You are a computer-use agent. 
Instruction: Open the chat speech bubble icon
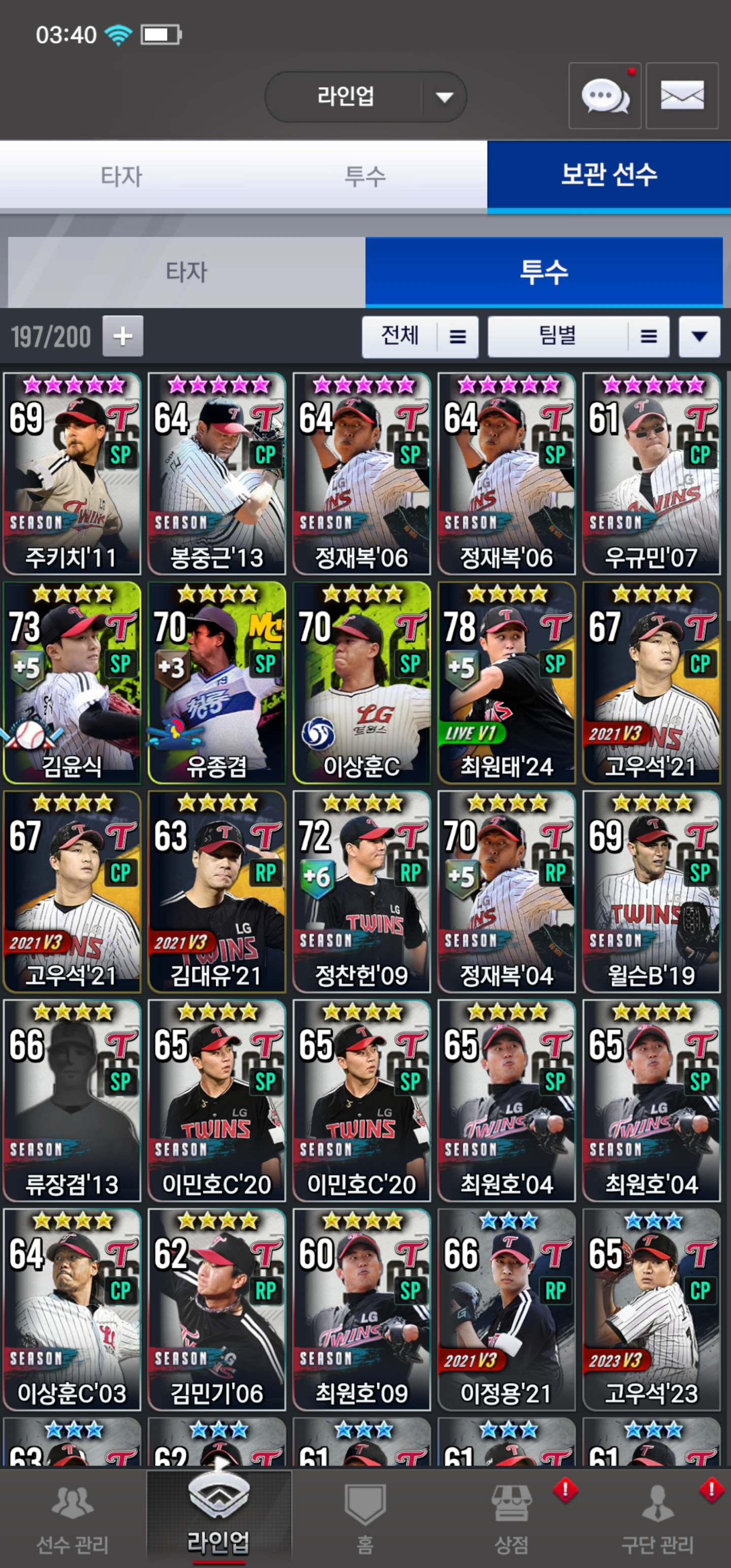[x=605, y=95]
